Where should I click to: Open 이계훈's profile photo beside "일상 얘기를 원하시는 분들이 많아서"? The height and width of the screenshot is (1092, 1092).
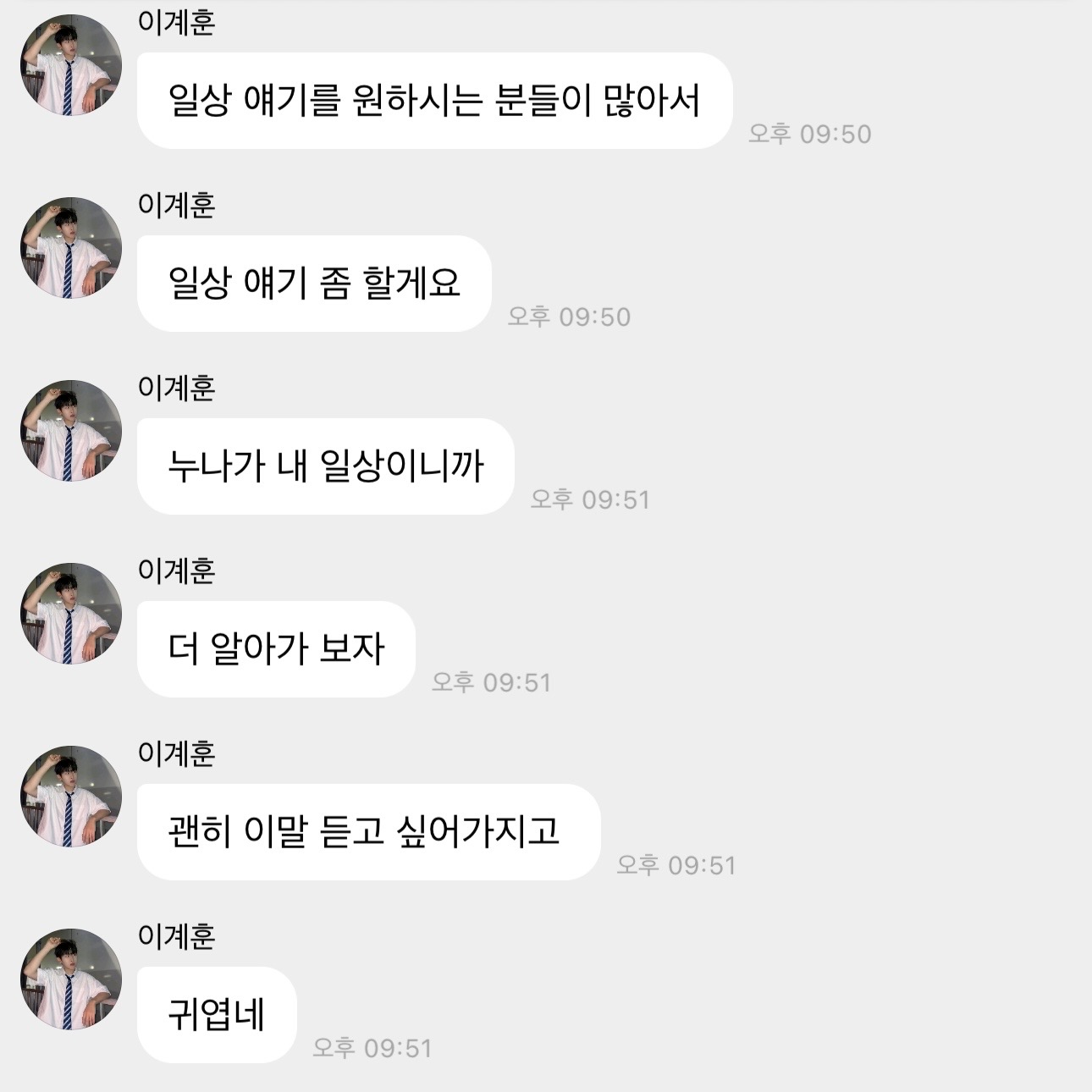click(x=71, y=65)
